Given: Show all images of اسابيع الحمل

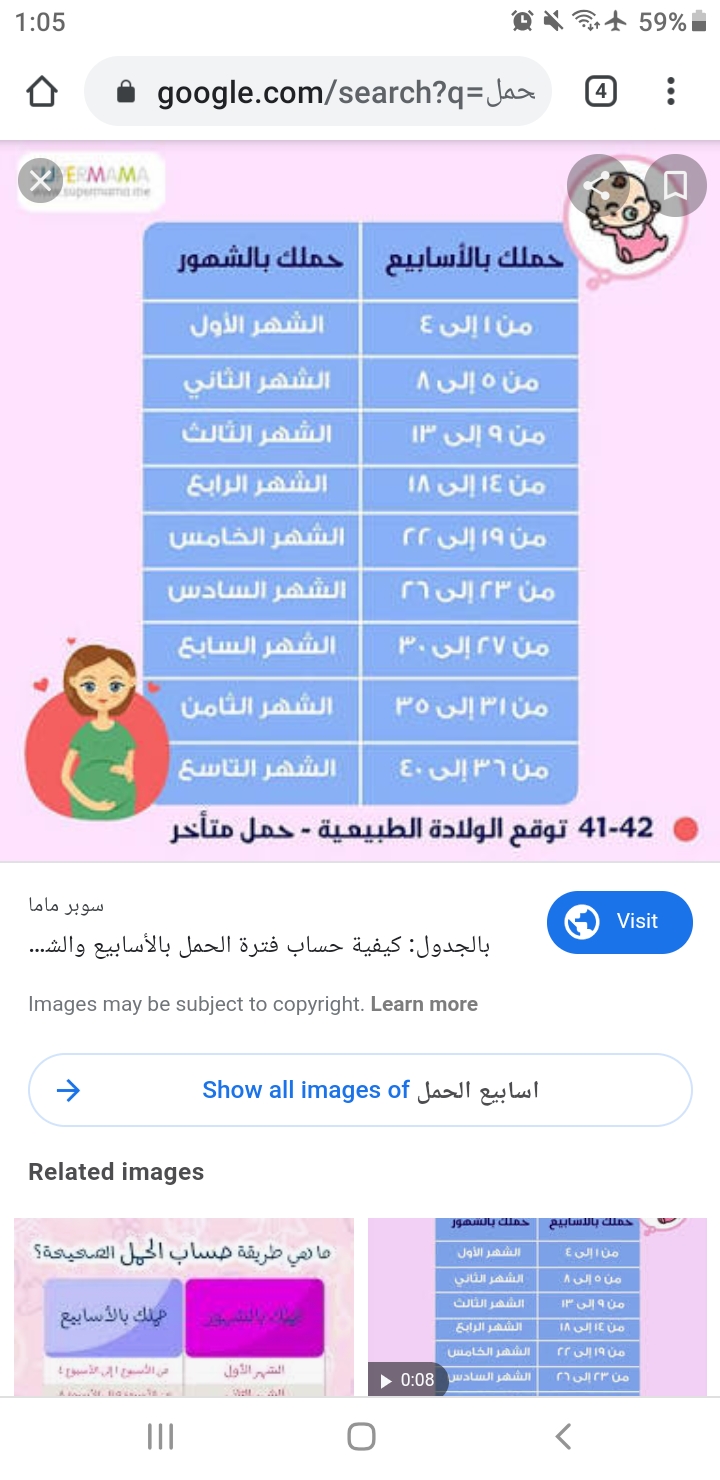Looking at the screenshot, I should (x=360, y=1090).
